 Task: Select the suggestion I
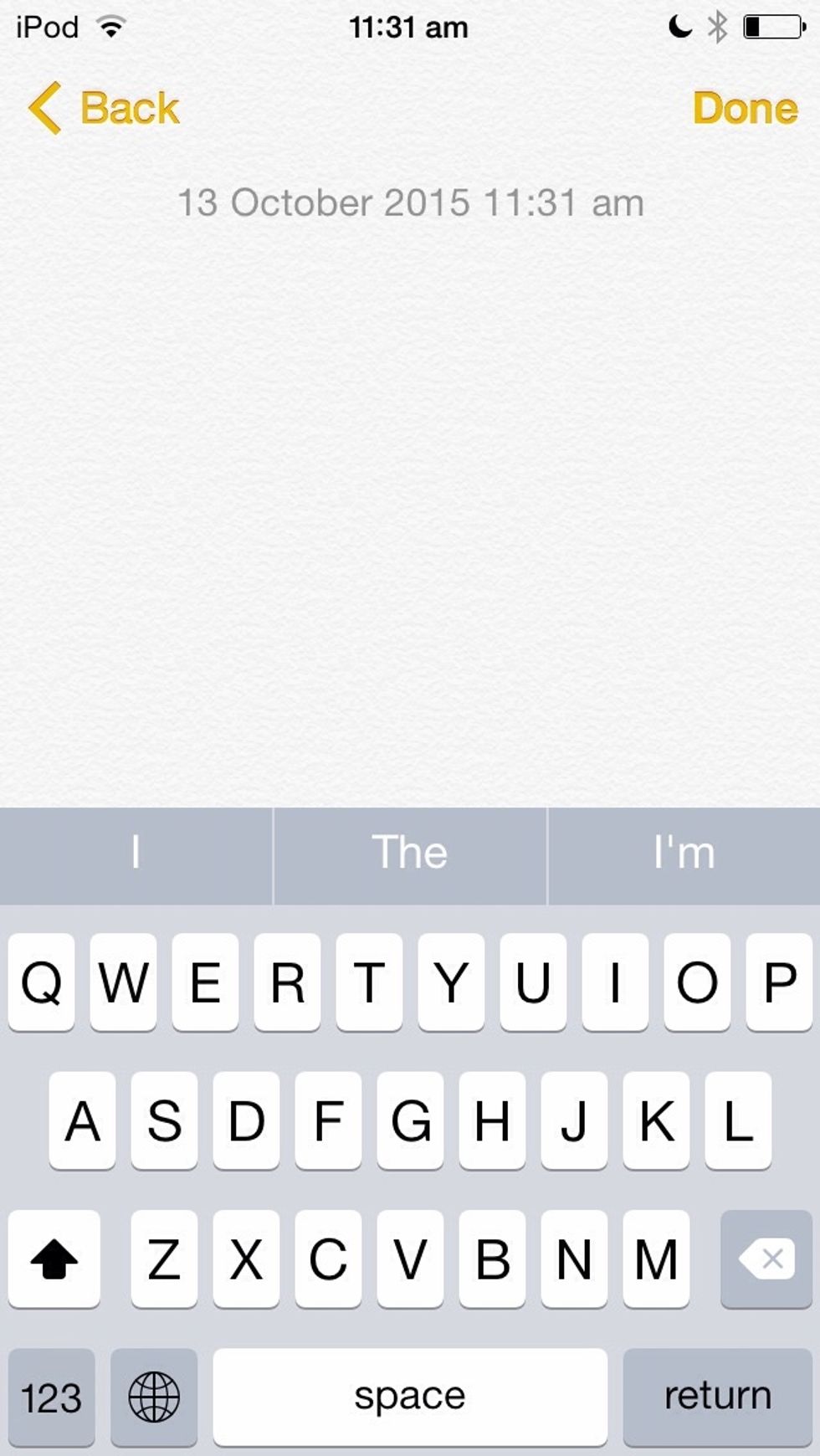point(136,854)
